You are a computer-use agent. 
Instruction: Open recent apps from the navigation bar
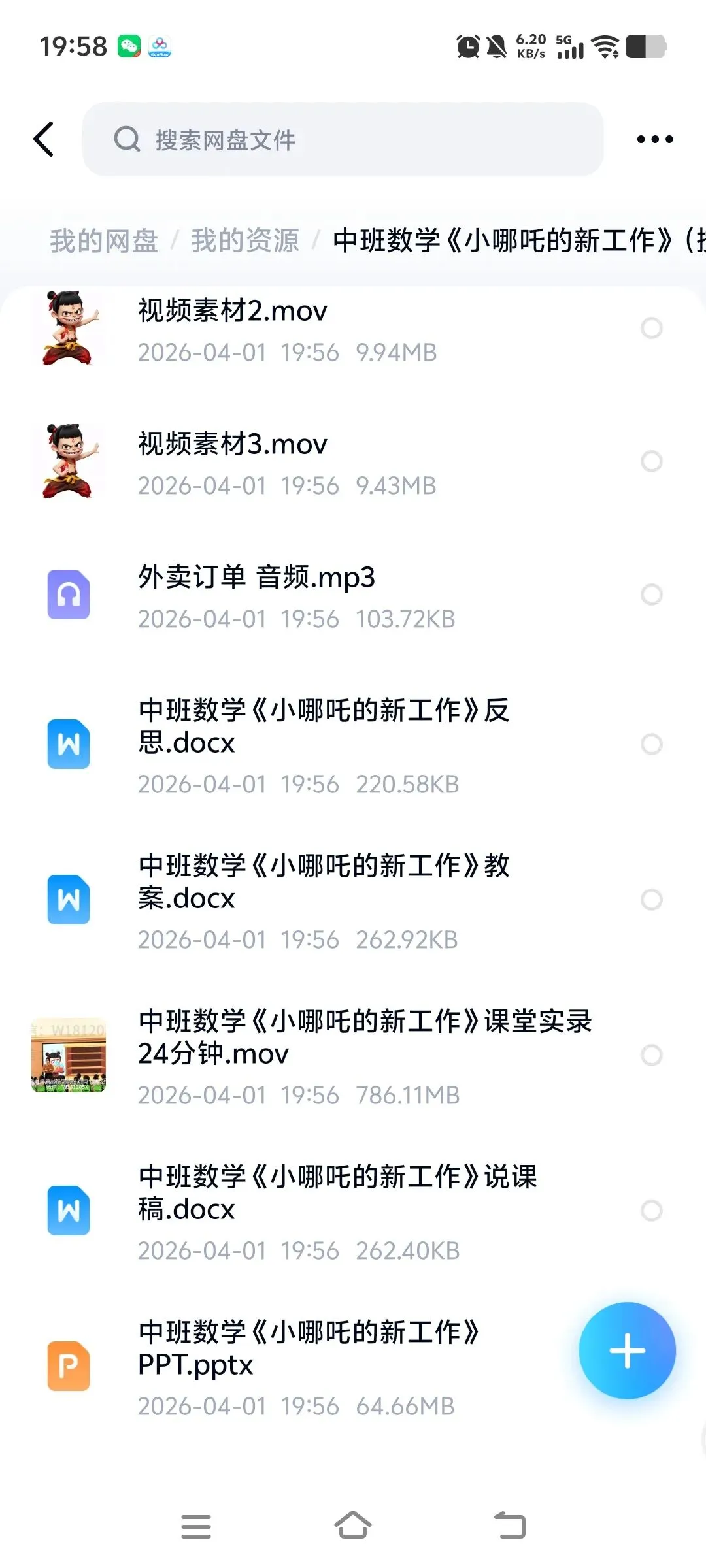195,1526
